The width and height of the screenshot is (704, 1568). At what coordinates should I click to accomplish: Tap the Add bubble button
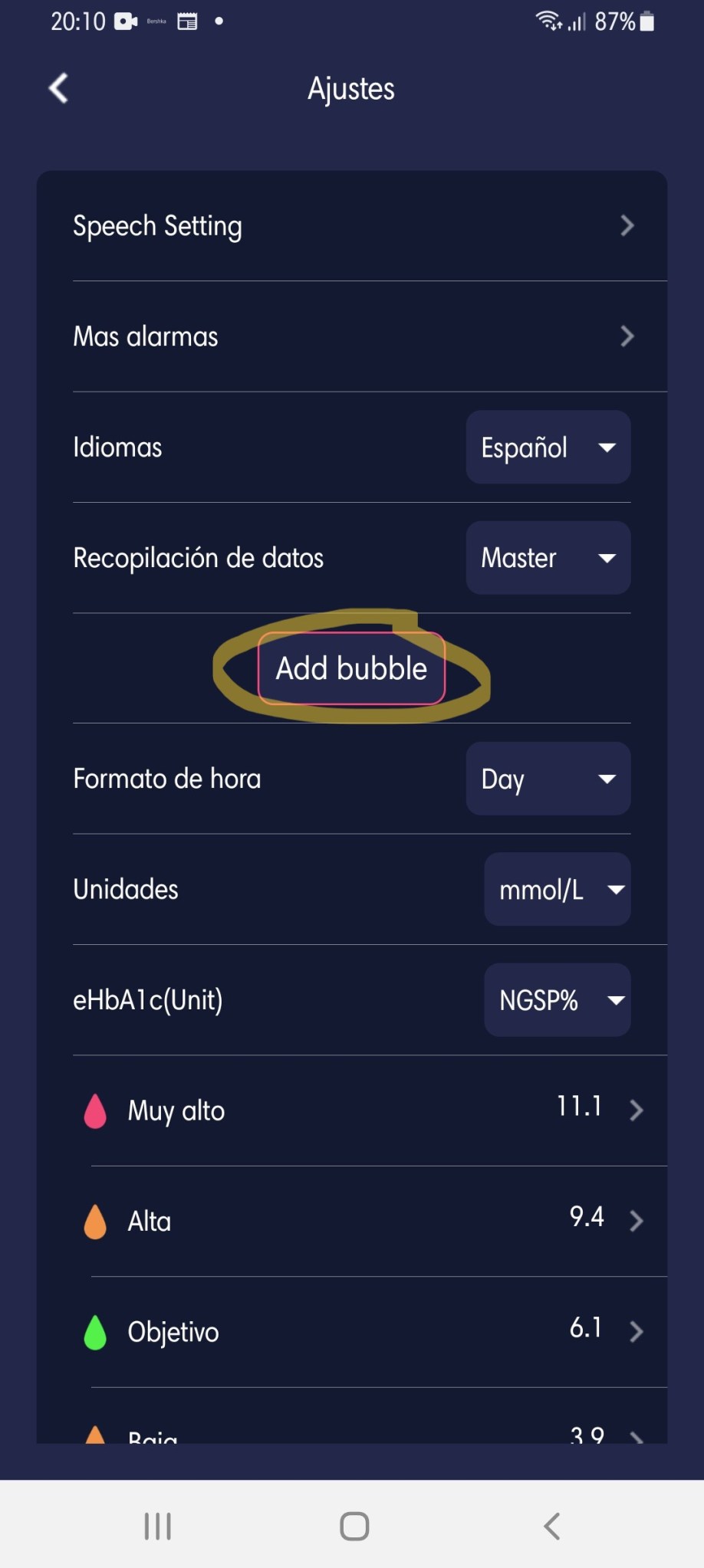(x=351, y=668)
